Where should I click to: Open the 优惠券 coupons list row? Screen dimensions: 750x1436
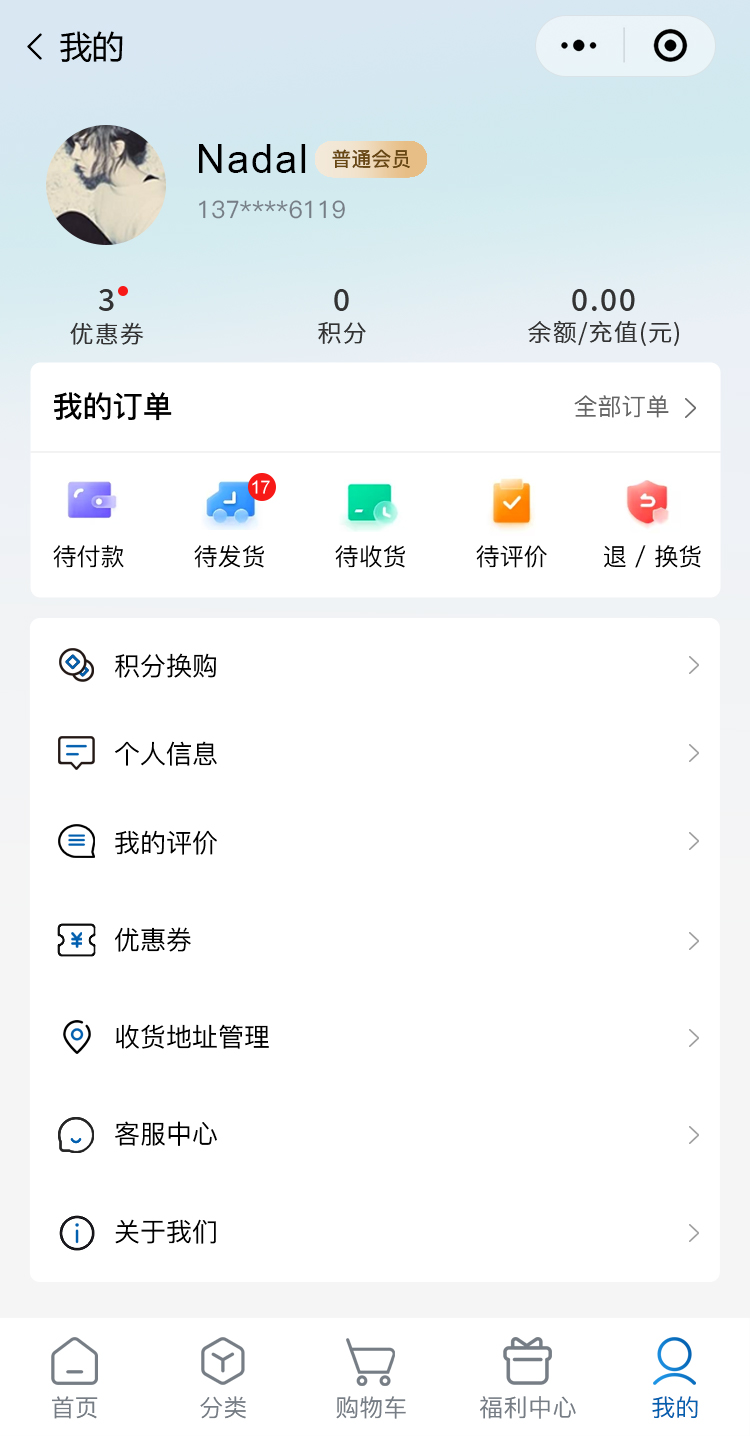pyautogui.click(x=375, y=940)
